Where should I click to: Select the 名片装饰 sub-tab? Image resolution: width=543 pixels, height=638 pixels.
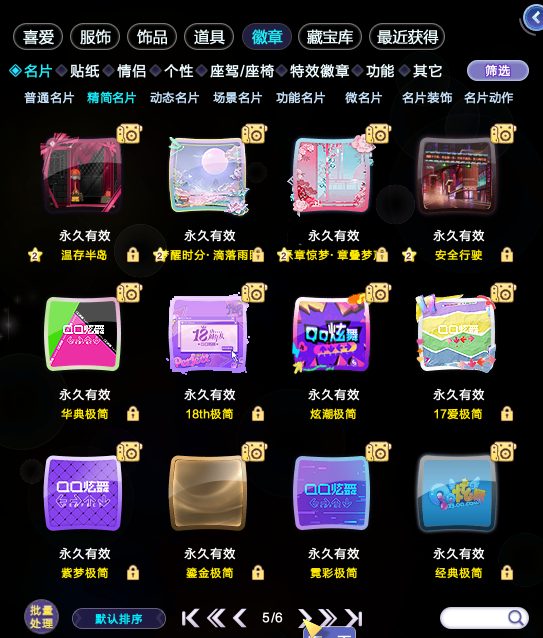point(427,98)
